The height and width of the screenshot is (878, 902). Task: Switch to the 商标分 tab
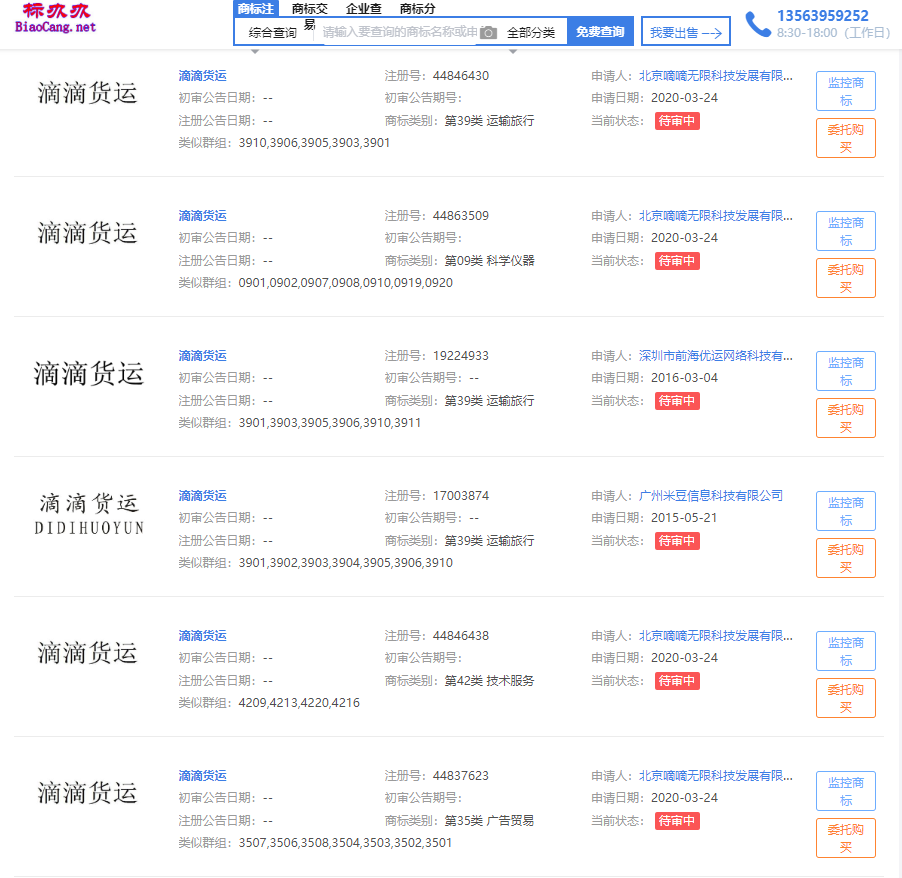pyautogui.click(x=417, y=9)
